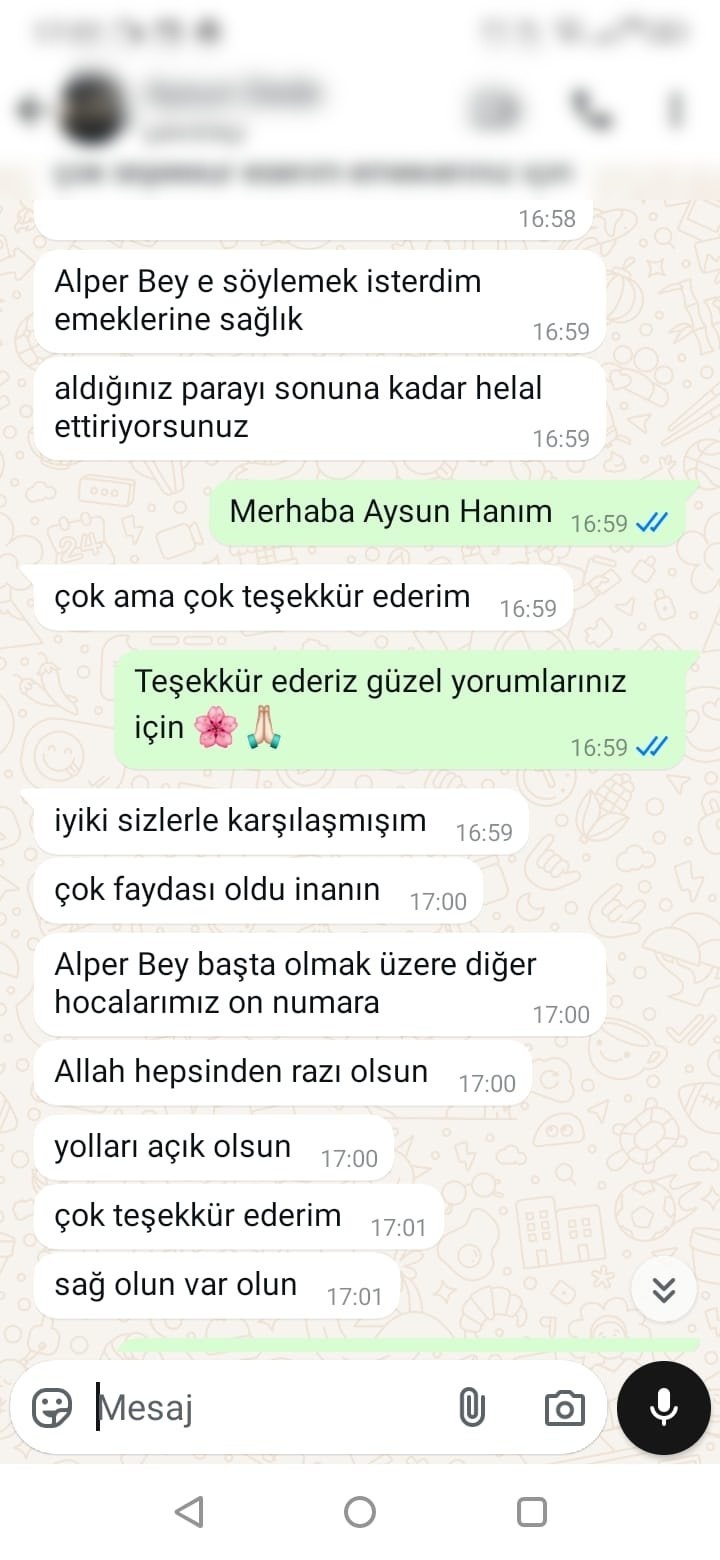Image resolution: width=720 pixels, height=1560 pixels.
Task: Attach a file with the paperclip
Action: coord(471,1408)
